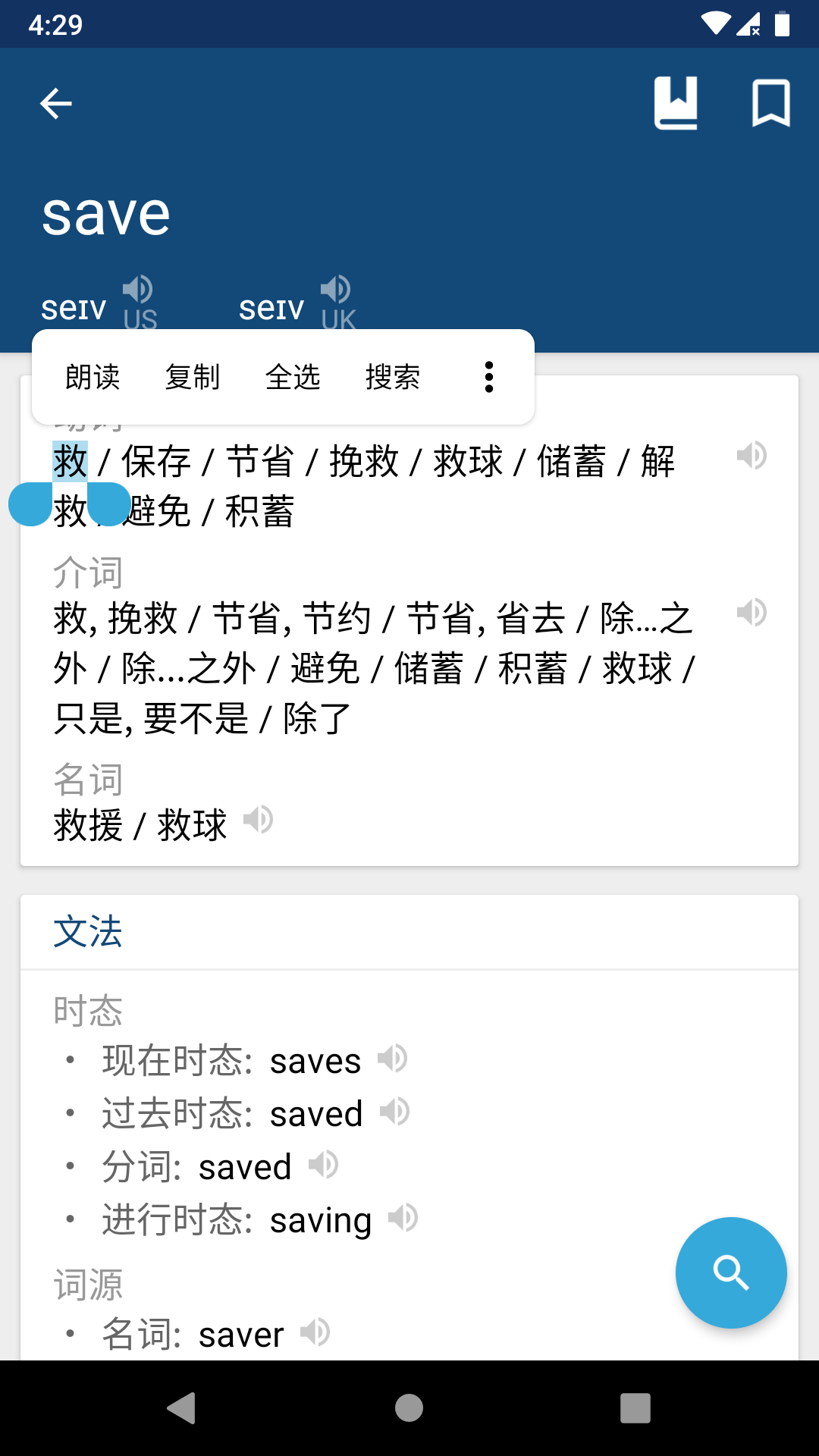Hear the pronunciation of saving
This screenshot has height=1456, width=819.
(x=403, y=1219)
